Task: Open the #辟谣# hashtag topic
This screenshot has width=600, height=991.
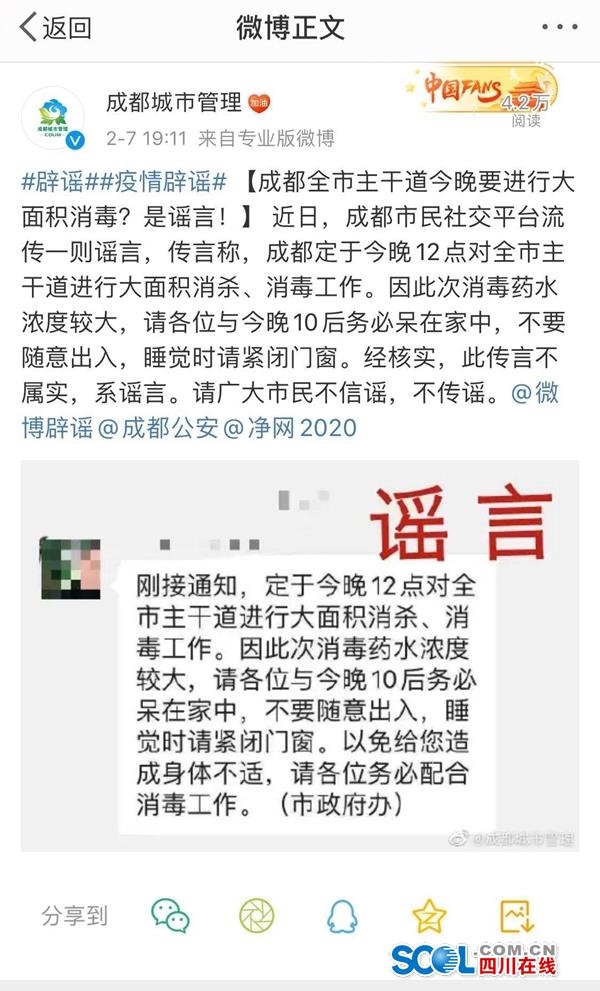Action: [x=56, y=183]
